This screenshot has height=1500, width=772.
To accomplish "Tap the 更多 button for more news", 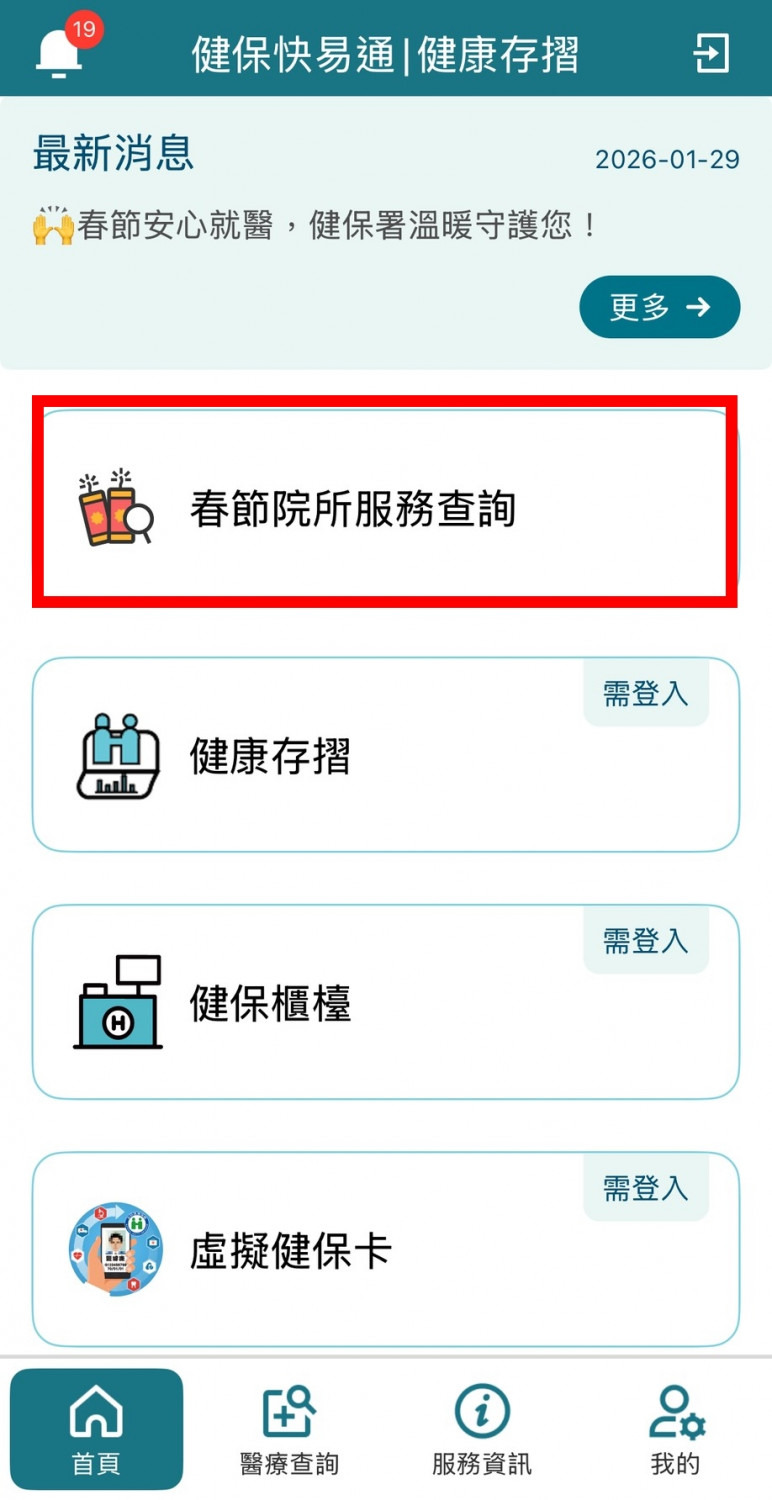I will click(x=659, y=307).
